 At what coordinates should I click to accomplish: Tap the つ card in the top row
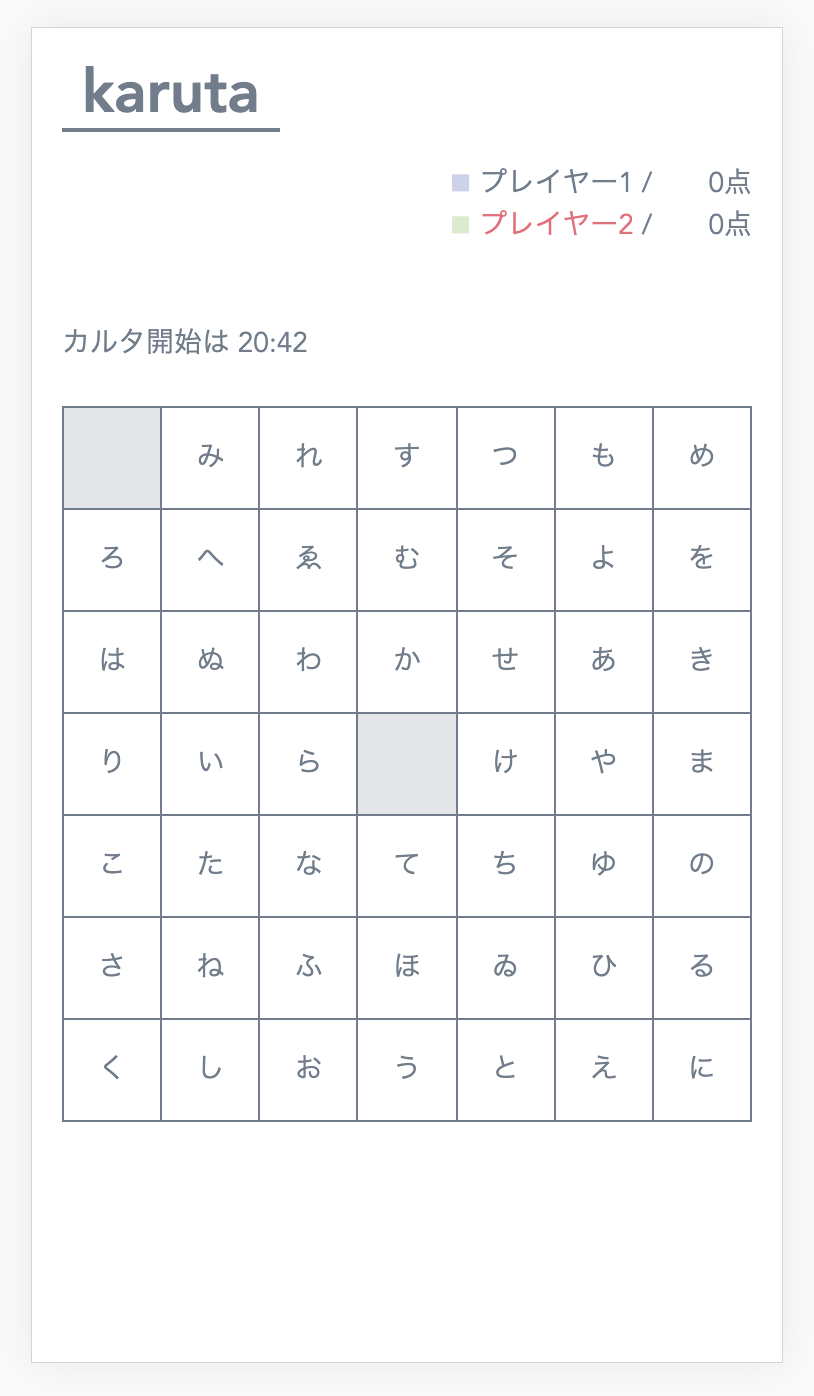[505, 457]
